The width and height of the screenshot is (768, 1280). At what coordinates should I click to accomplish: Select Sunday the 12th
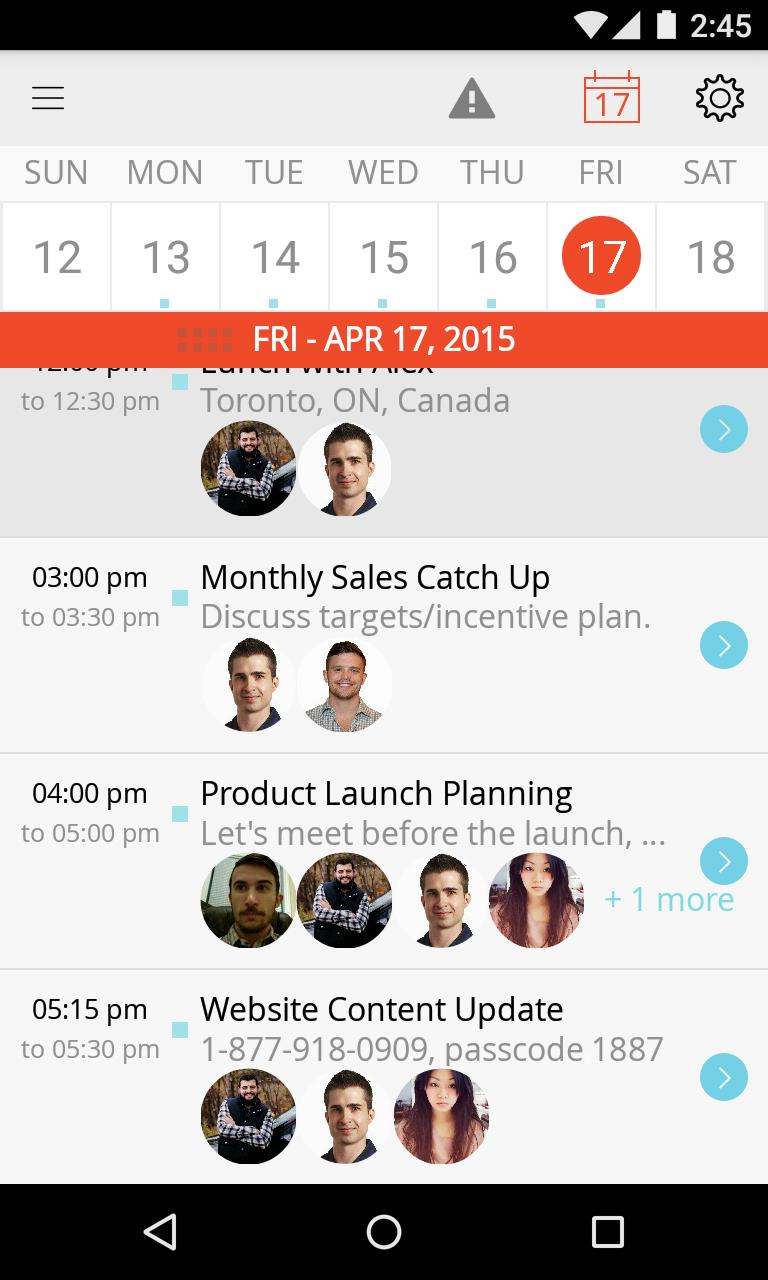pyautogui.click(x=56, y=257)
